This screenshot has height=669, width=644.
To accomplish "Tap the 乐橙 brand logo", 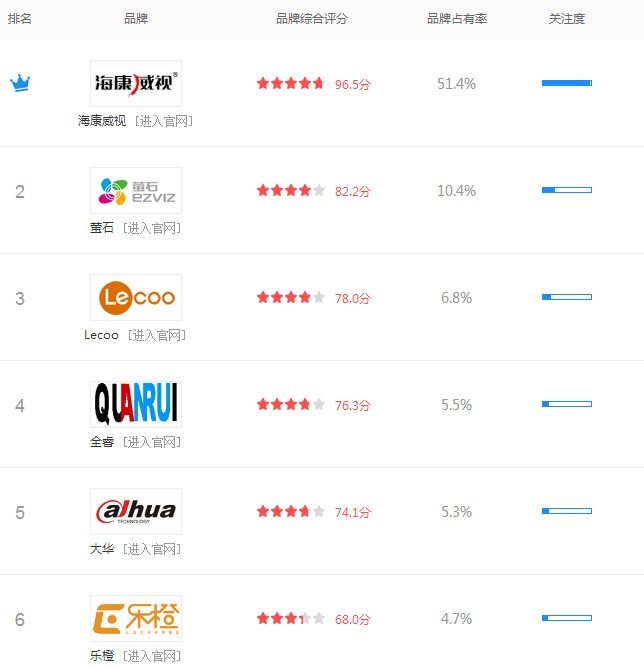I will click(x=136, y=618).
